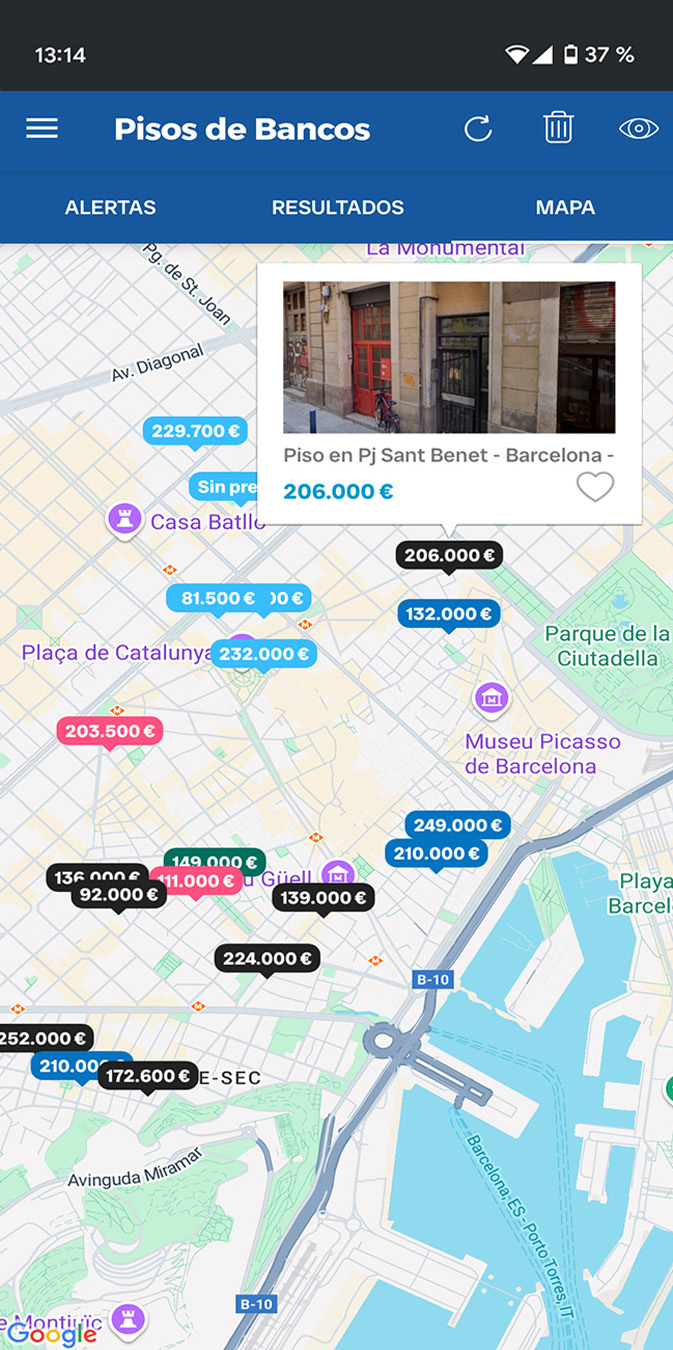Select the 139.000 € price marker
This screenshot has height=1350, width=673.
[x=324, y=898]
